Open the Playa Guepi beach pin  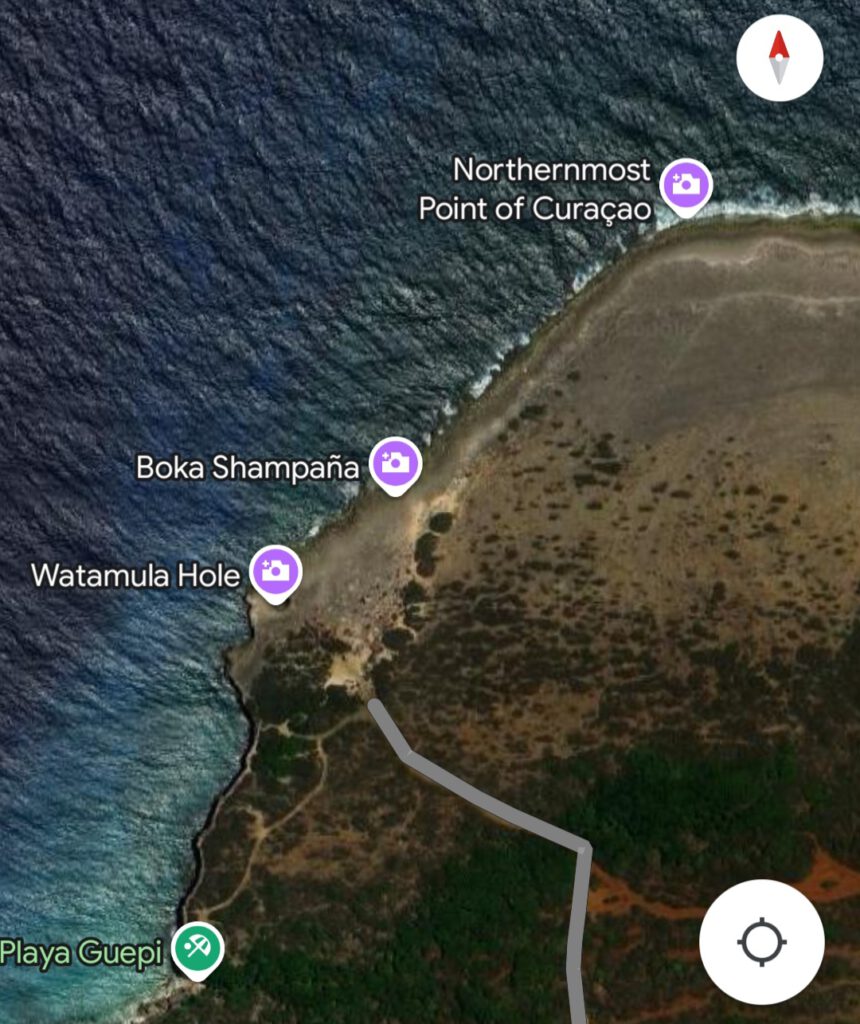pyautogui.click(x=197, y=947)
